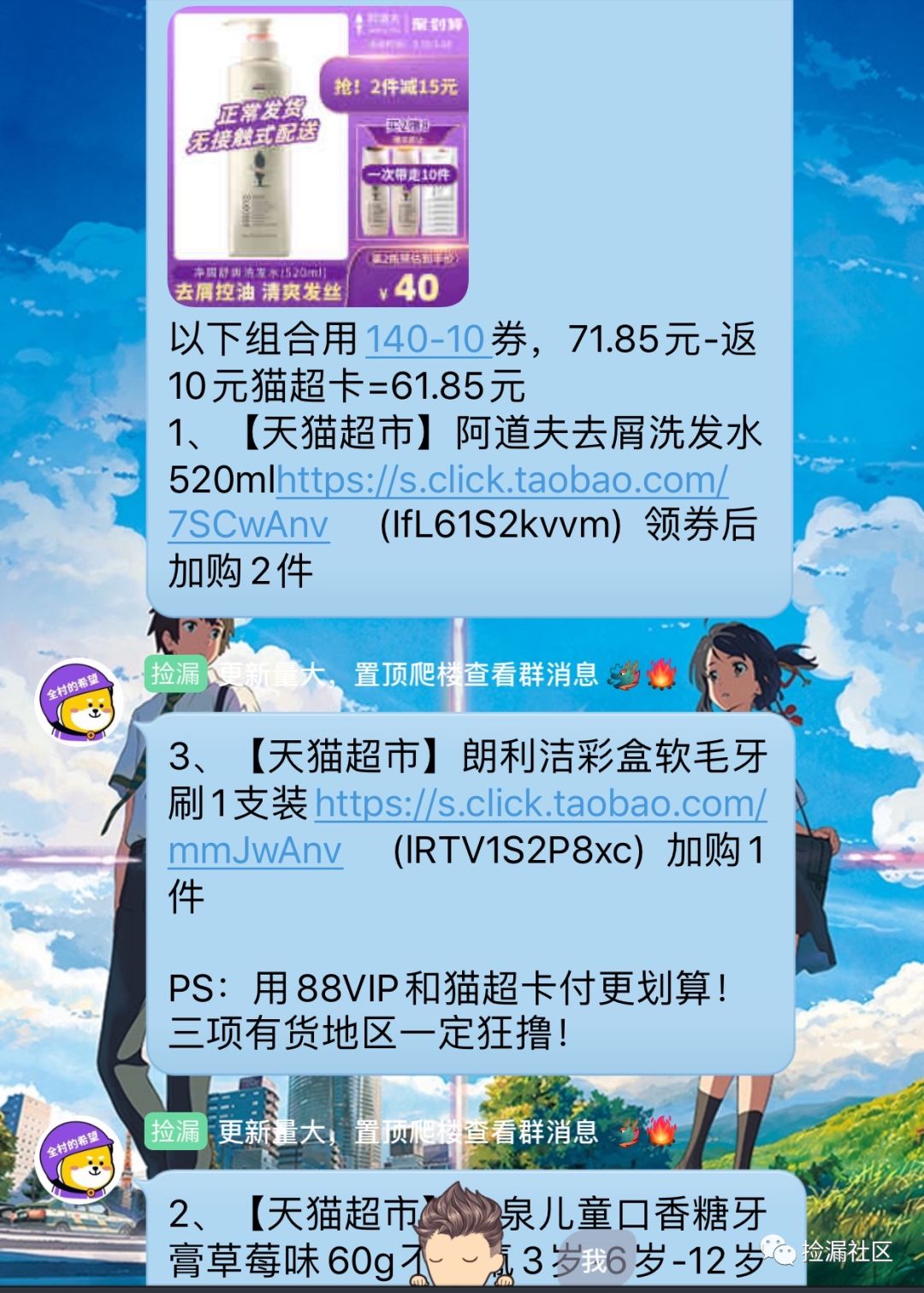Open the sender avatar beside the toothpaste message

pos(80,1160)
